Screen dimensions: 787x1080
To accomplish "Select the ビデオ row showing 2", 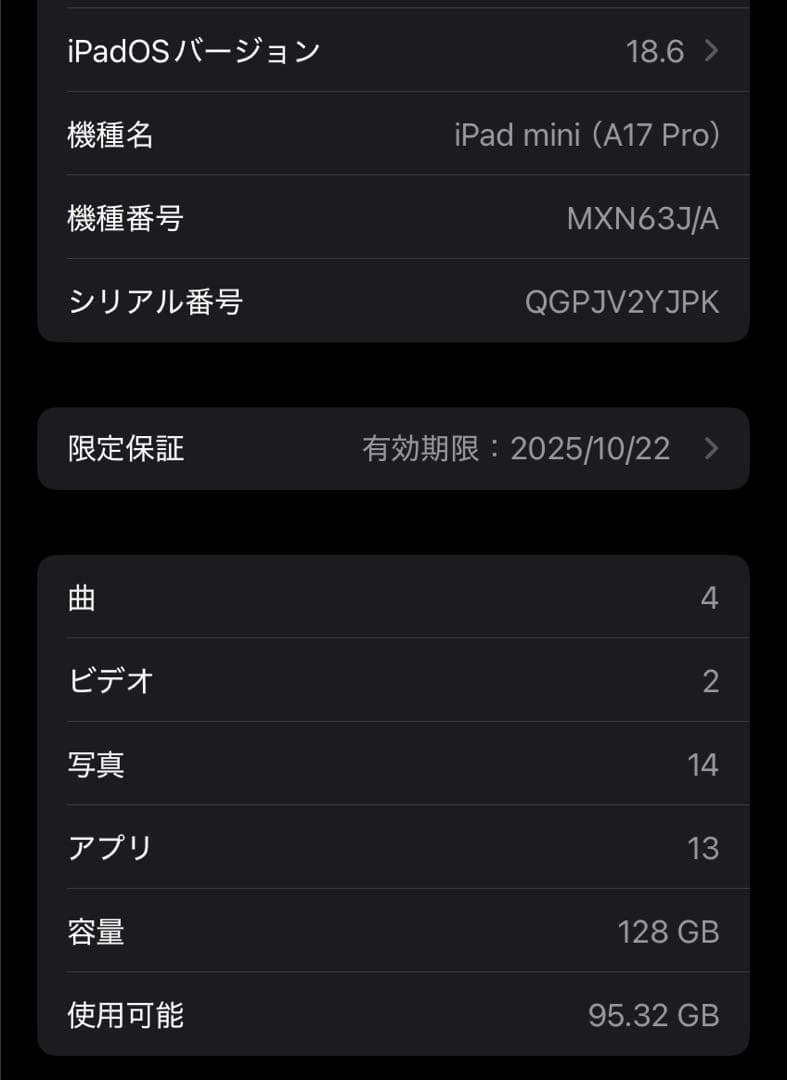I will pos(393,681).
